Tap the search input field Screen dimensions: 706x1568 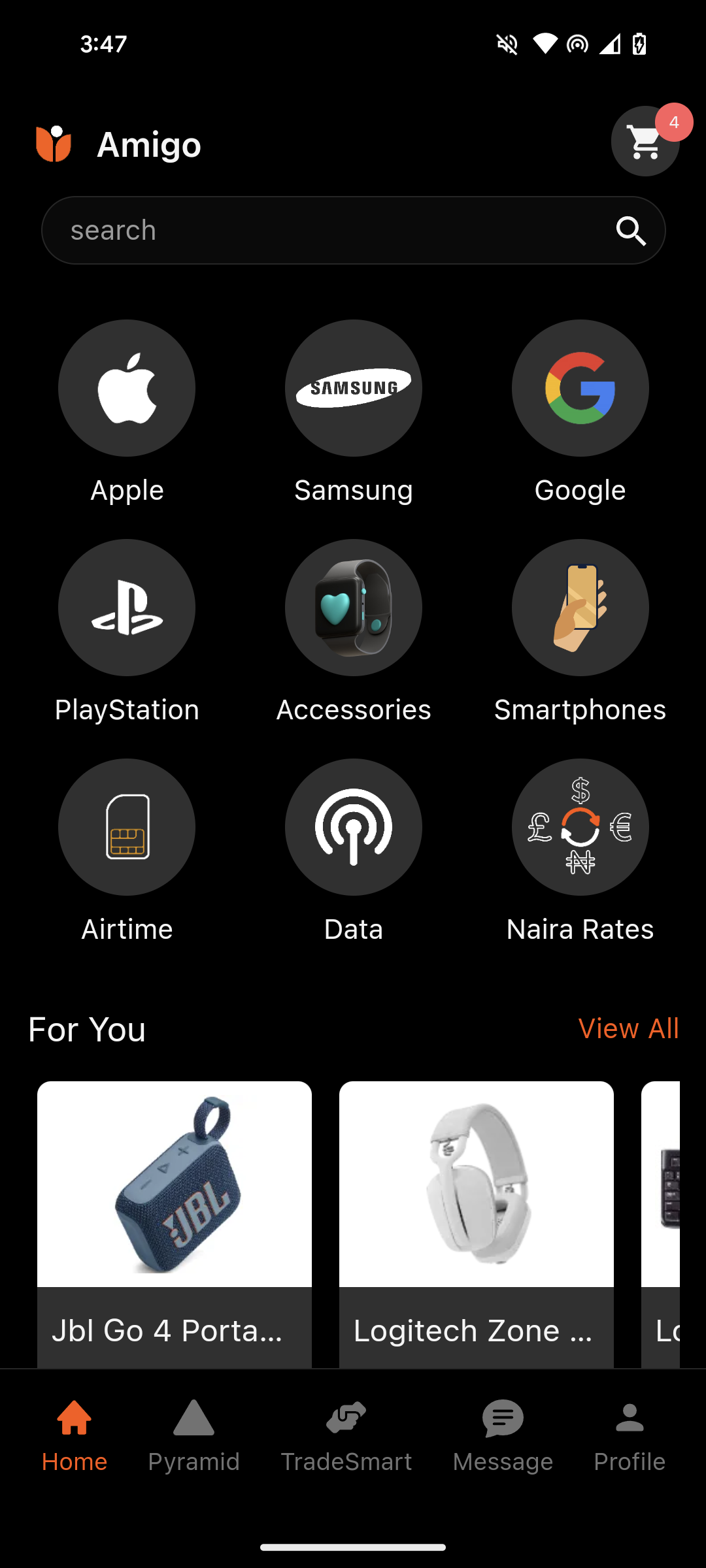pyautogui.click(x=327, y=231)
